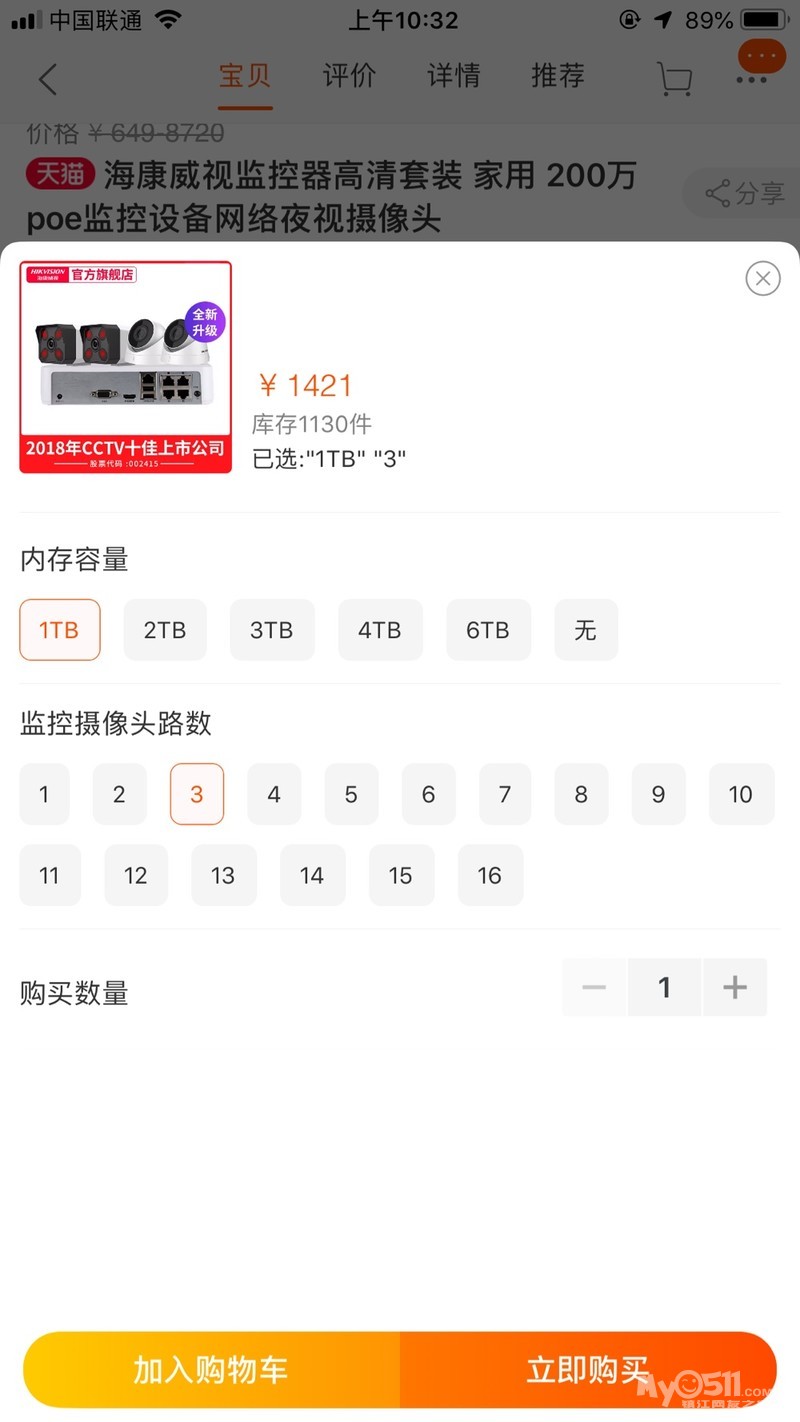Tap 立即购买 to buy now
800x1422 pixels.
(588, 1370)
